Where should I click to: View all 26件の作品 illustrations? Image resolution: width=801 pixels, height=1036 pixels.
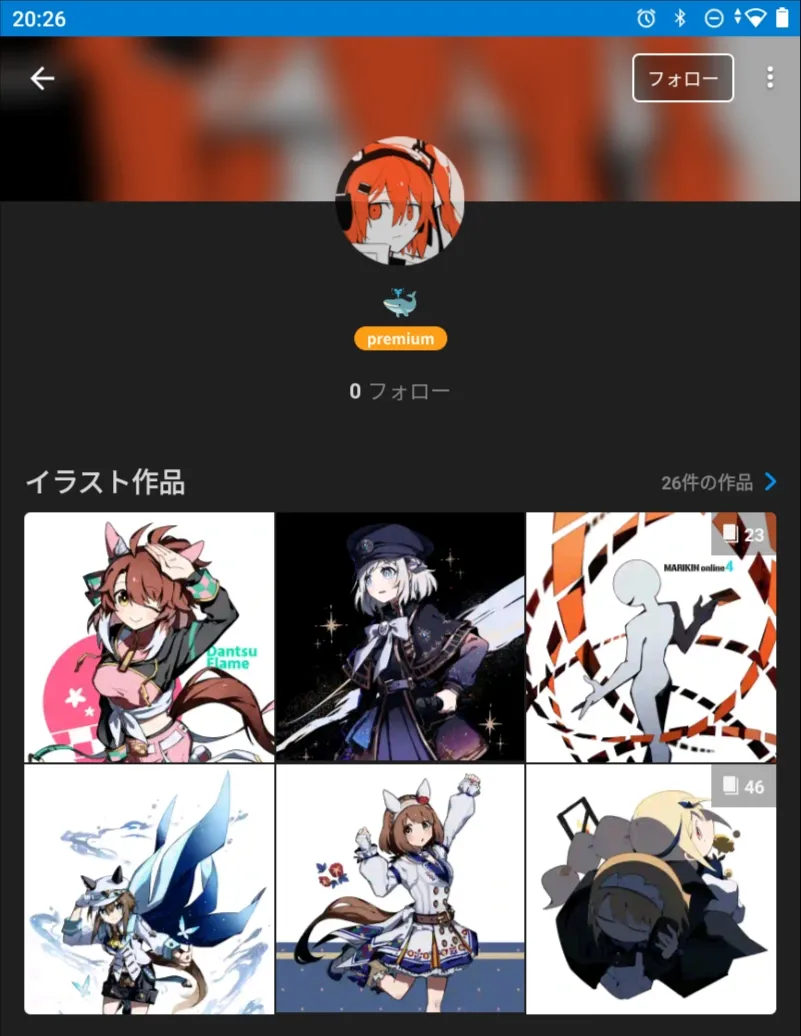point(718,482)
